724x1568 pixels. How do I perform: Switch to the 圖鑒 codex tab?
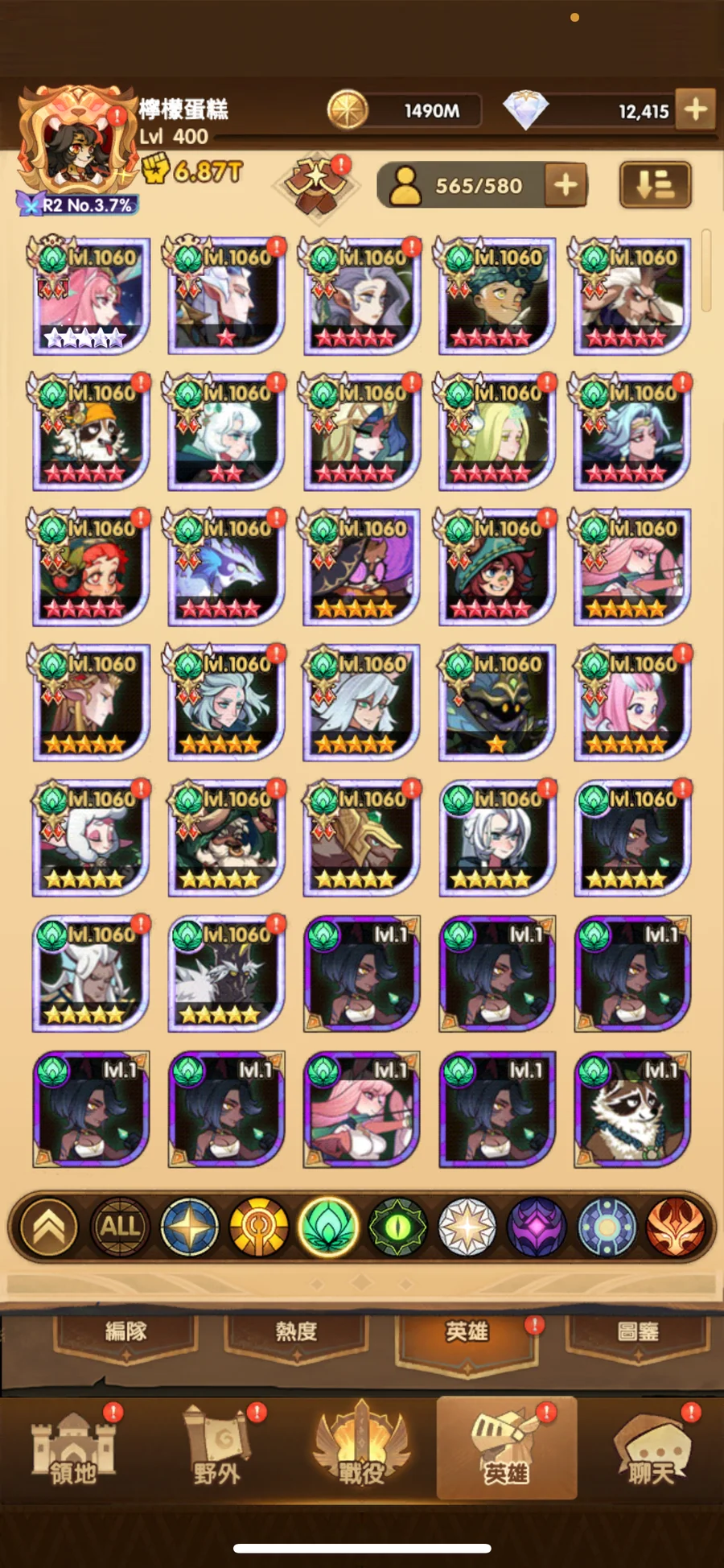pyautogui.click(x=637, y=1333)
